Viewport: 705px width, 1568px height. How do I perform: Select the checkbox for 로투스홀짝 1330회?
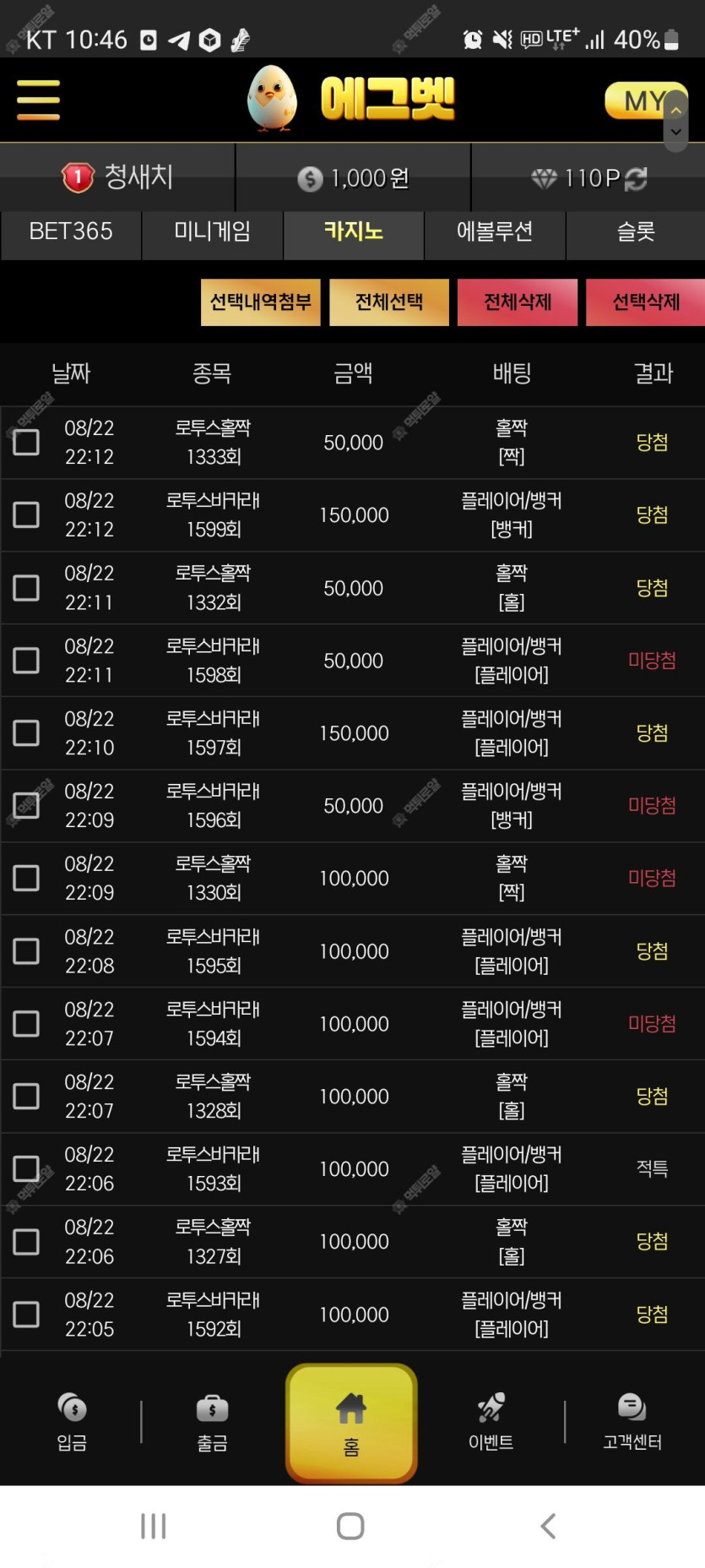coord(26,878)
